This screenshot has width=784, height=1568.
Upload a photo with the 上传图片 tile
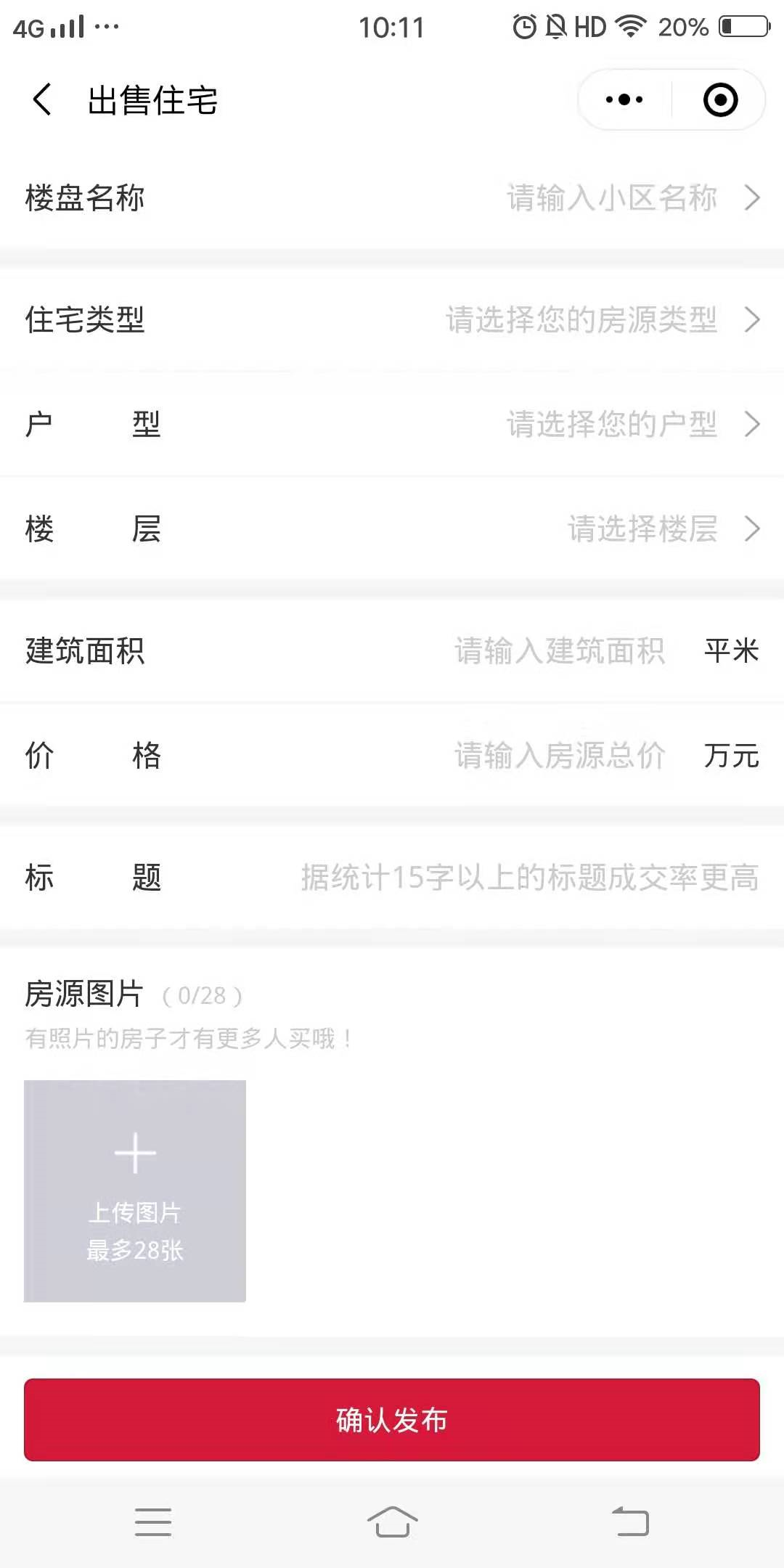pos(135,1191)
